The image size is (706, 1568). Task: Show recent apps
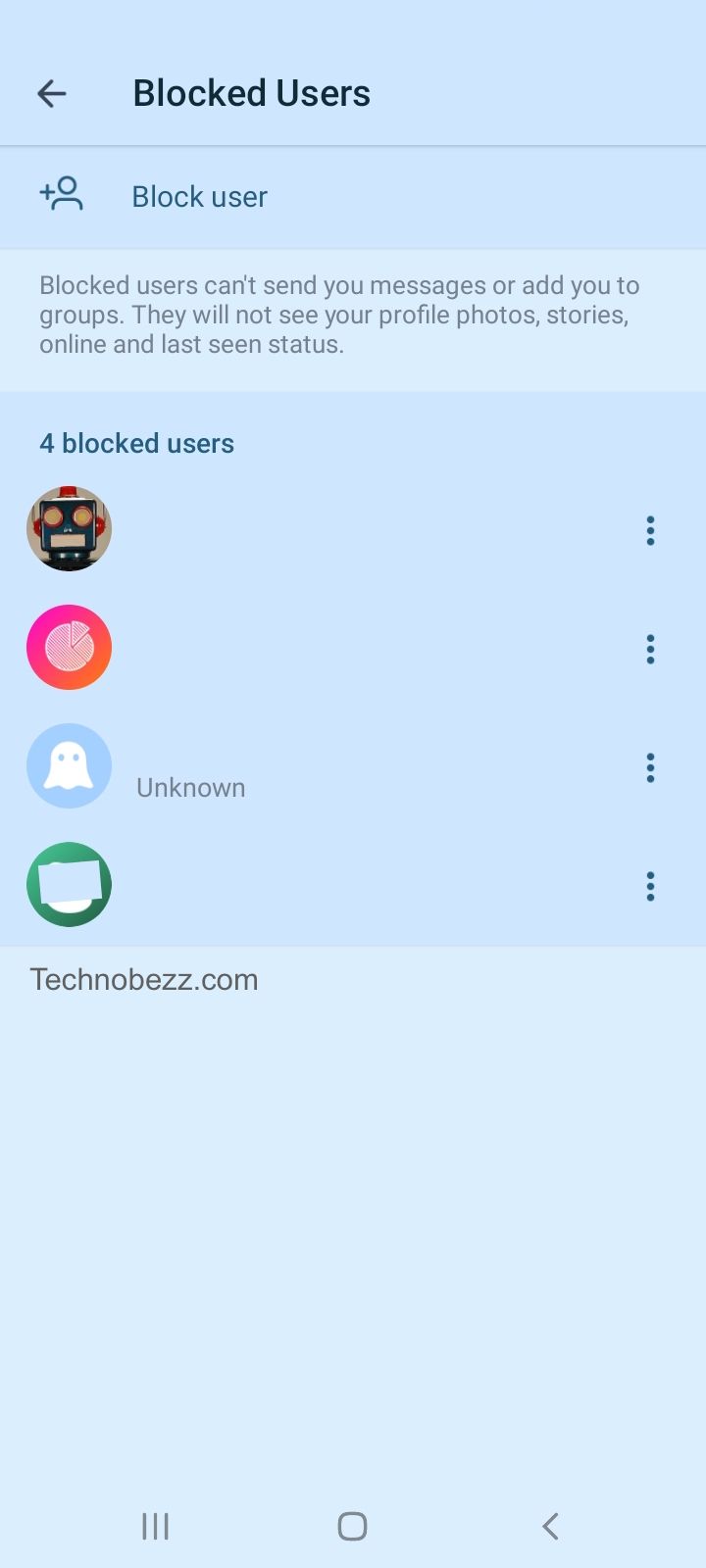(x=155, y=1526)
